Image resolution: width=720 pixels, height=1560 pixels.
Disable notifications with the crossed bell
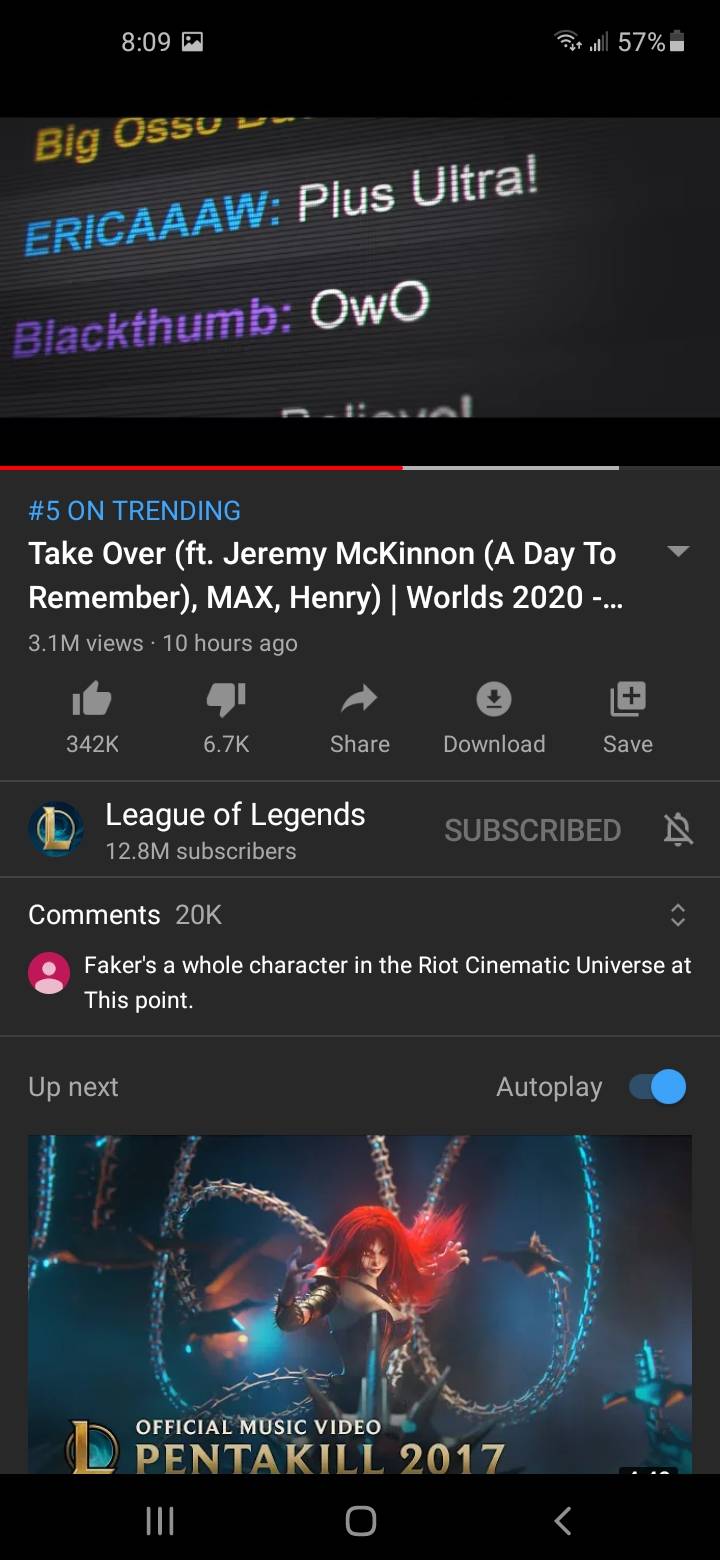(677, 829)
